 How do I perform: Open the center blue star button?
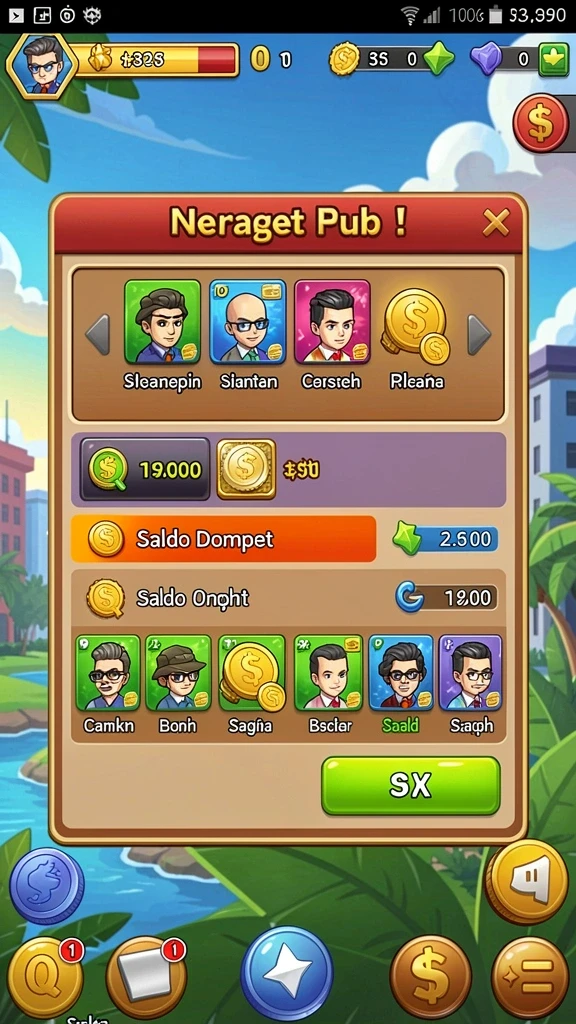click(287, 972)
